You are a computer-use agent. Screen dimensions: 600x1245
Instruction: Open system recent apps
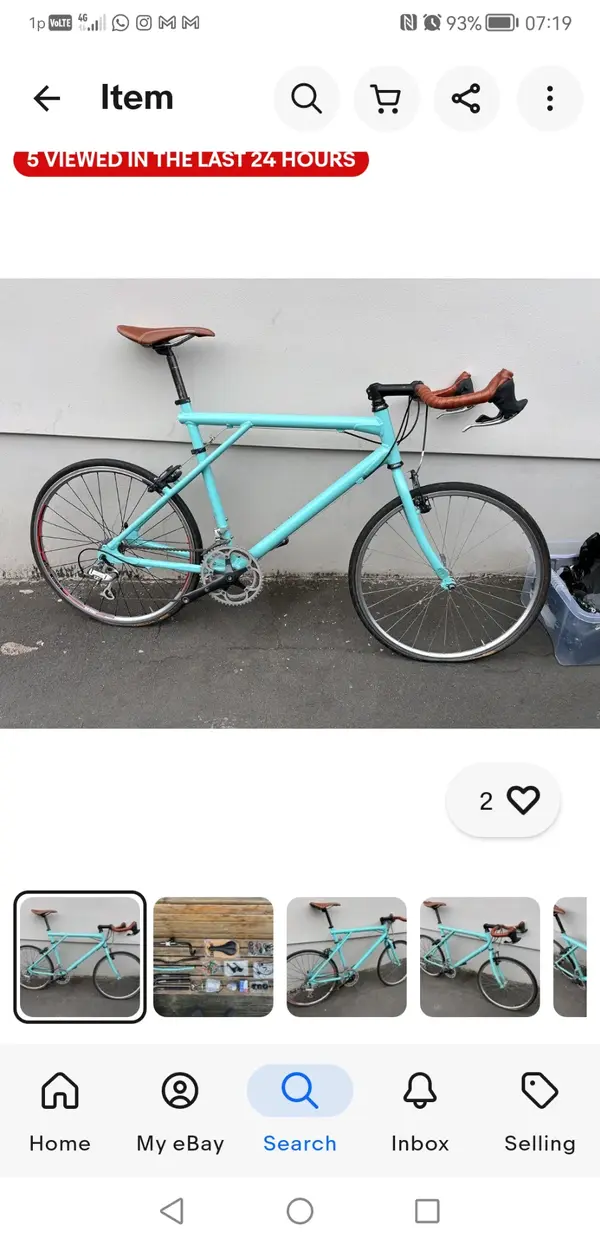coord(427,1211)
